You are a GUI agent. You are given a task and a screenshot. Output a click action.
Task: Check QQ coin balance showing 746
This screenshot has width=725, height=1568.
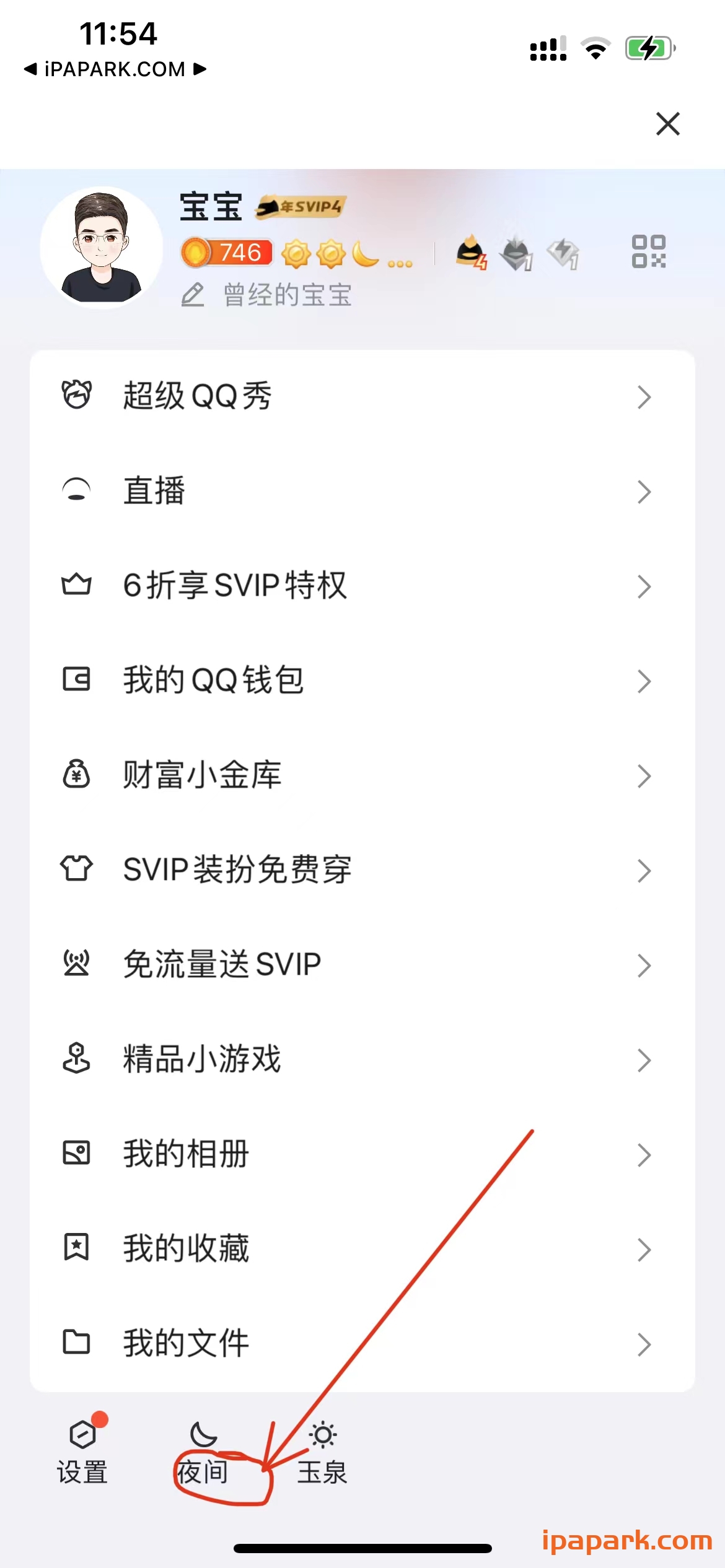point(226,253)
